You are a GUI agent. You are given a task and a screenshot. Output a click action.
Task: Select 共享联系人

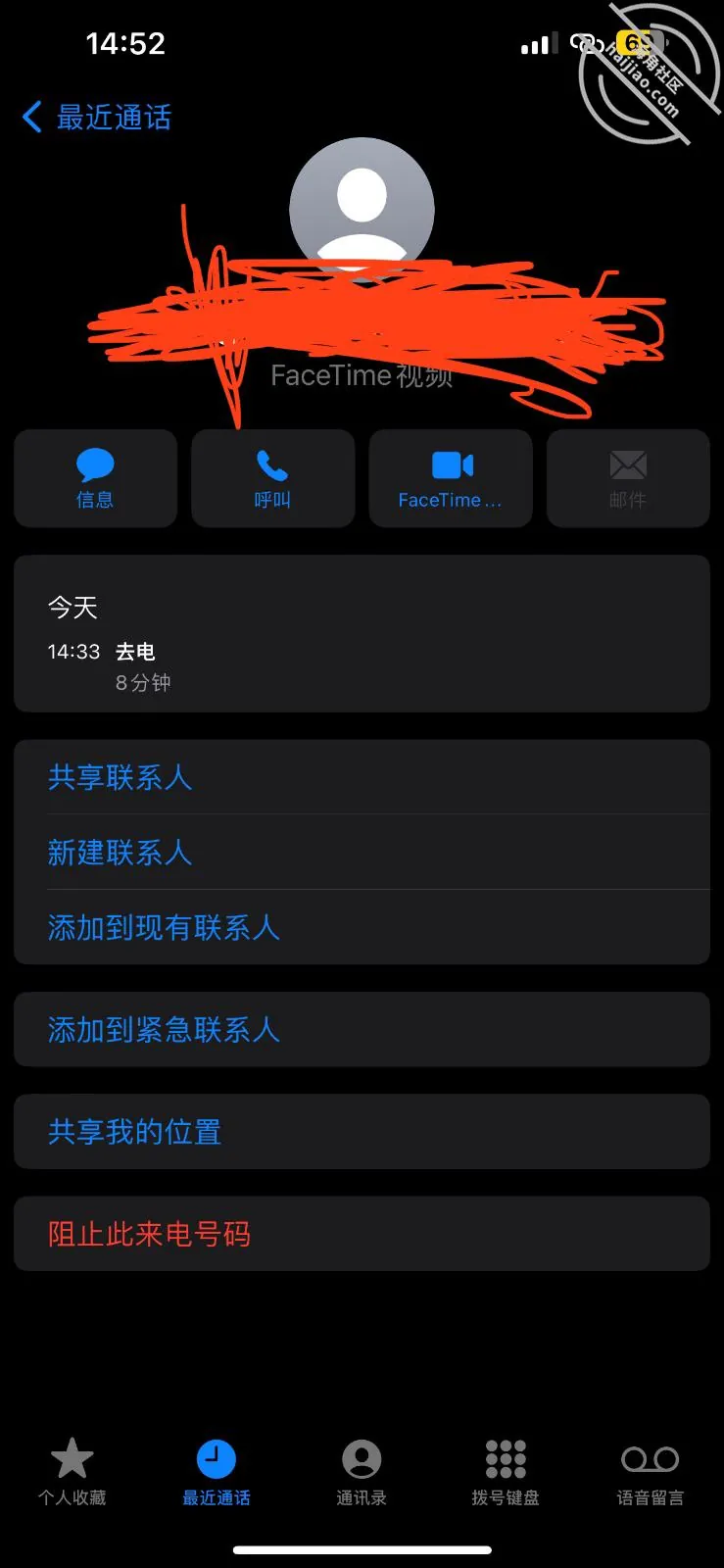(x=362, y=777)
